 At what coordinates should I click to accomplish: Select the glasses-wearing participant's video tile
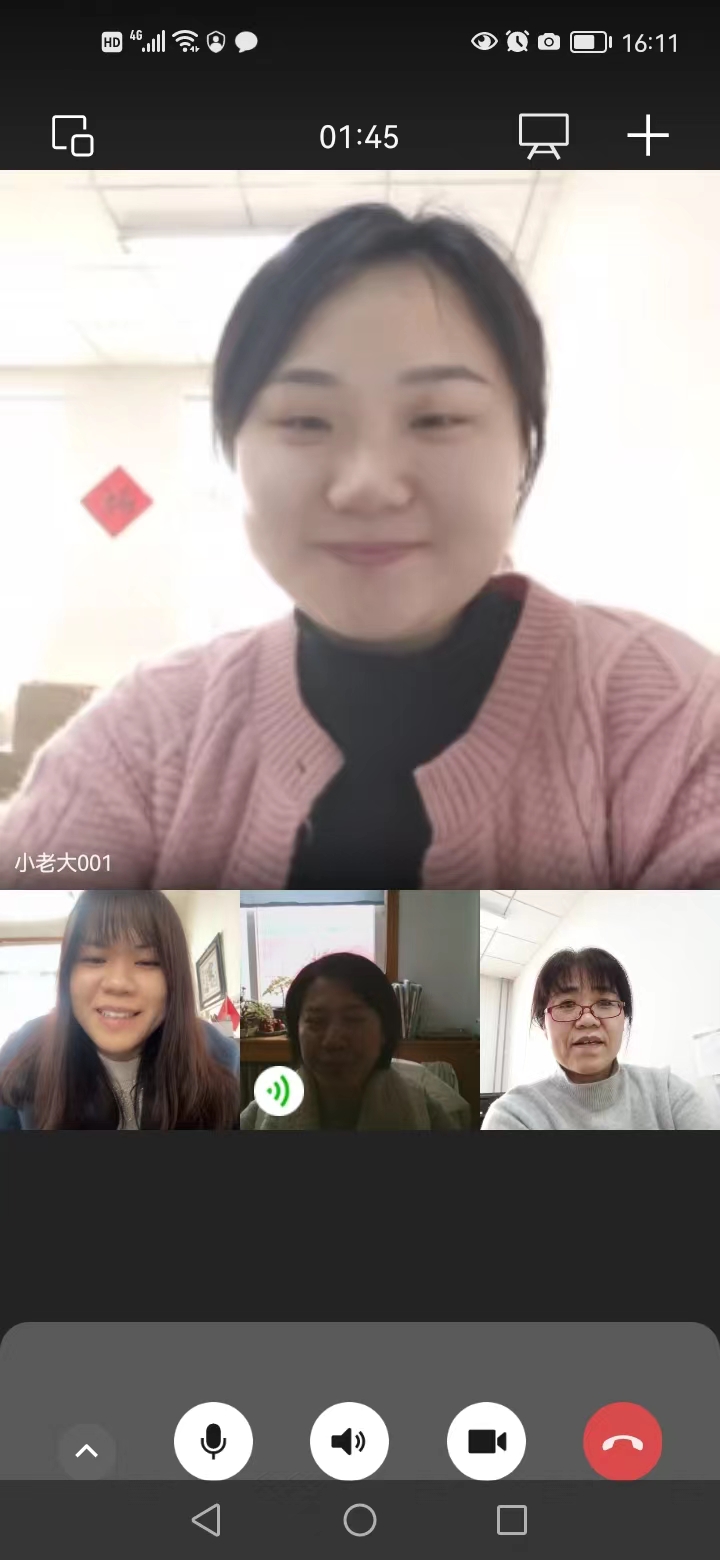click(600, 1010)
